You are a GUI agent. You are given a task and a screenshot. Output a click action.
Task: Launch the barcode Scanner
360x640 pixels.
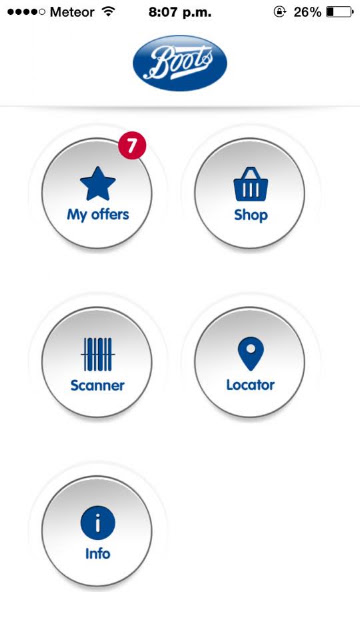point(97,362)
